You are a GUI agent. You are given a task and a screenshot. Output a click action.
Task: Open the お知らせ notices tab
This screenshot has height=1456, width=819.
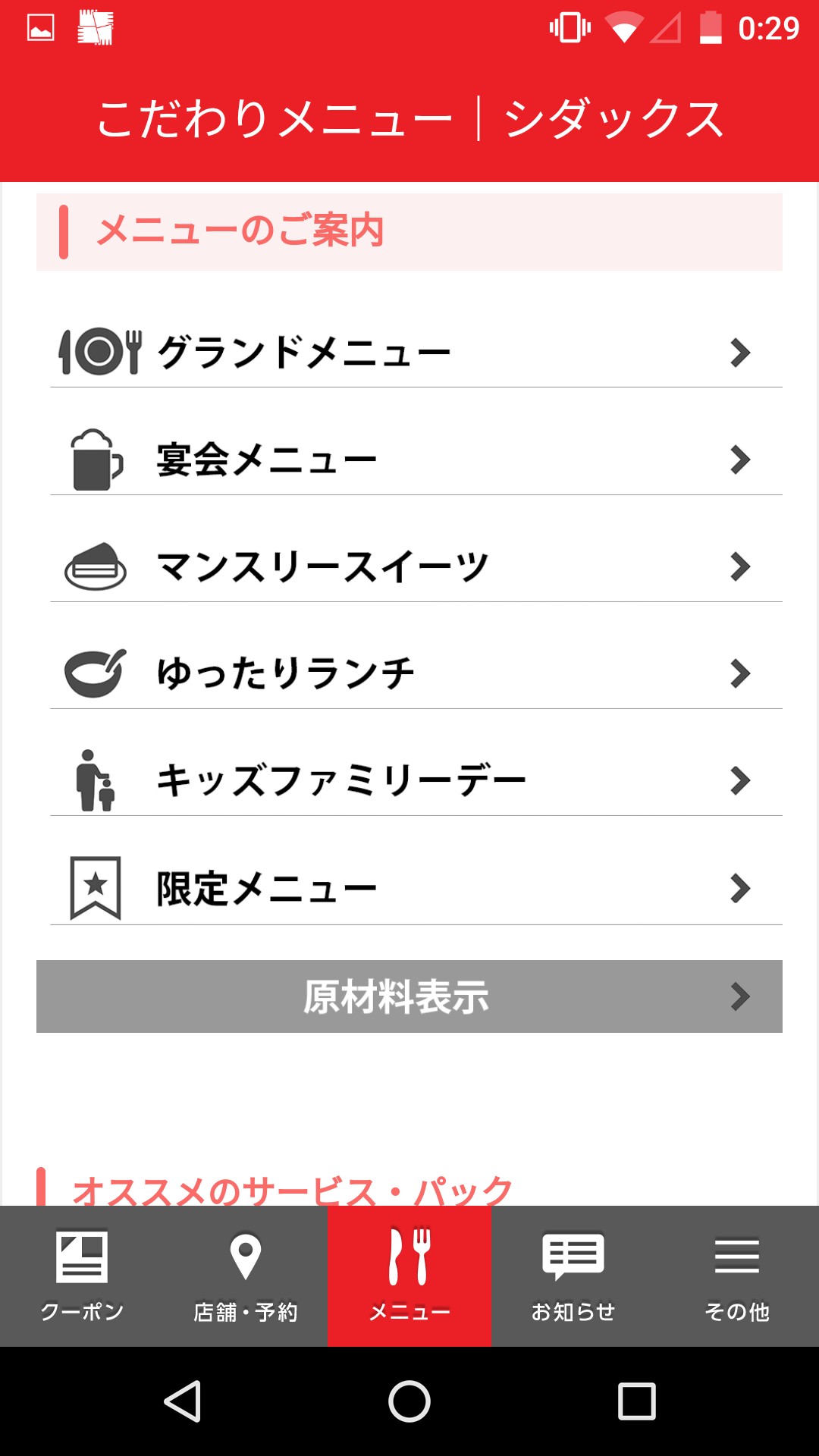(x=573, y=1276)
